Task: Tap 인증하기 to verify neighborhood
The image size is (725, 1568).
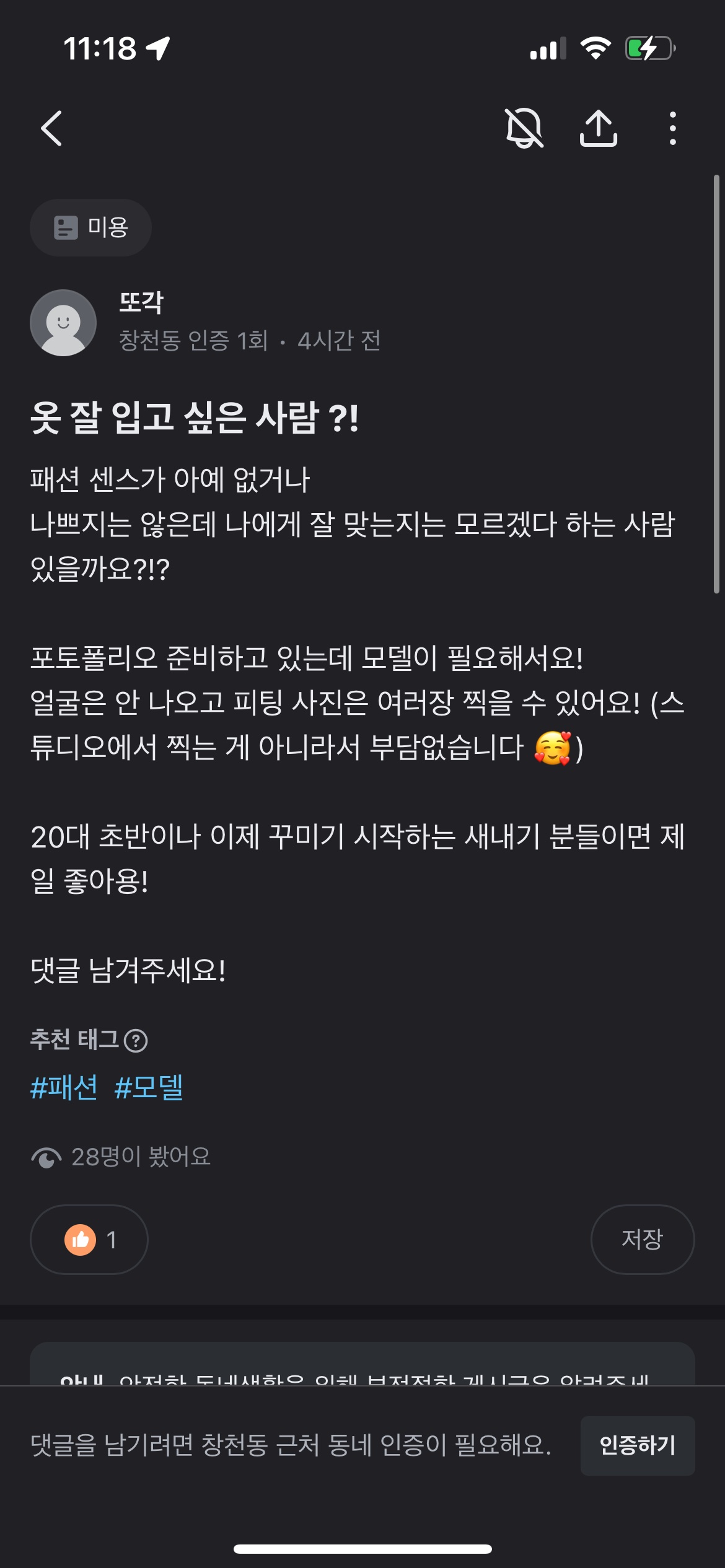Action: pyautogui.click(x=637, y=1445)
